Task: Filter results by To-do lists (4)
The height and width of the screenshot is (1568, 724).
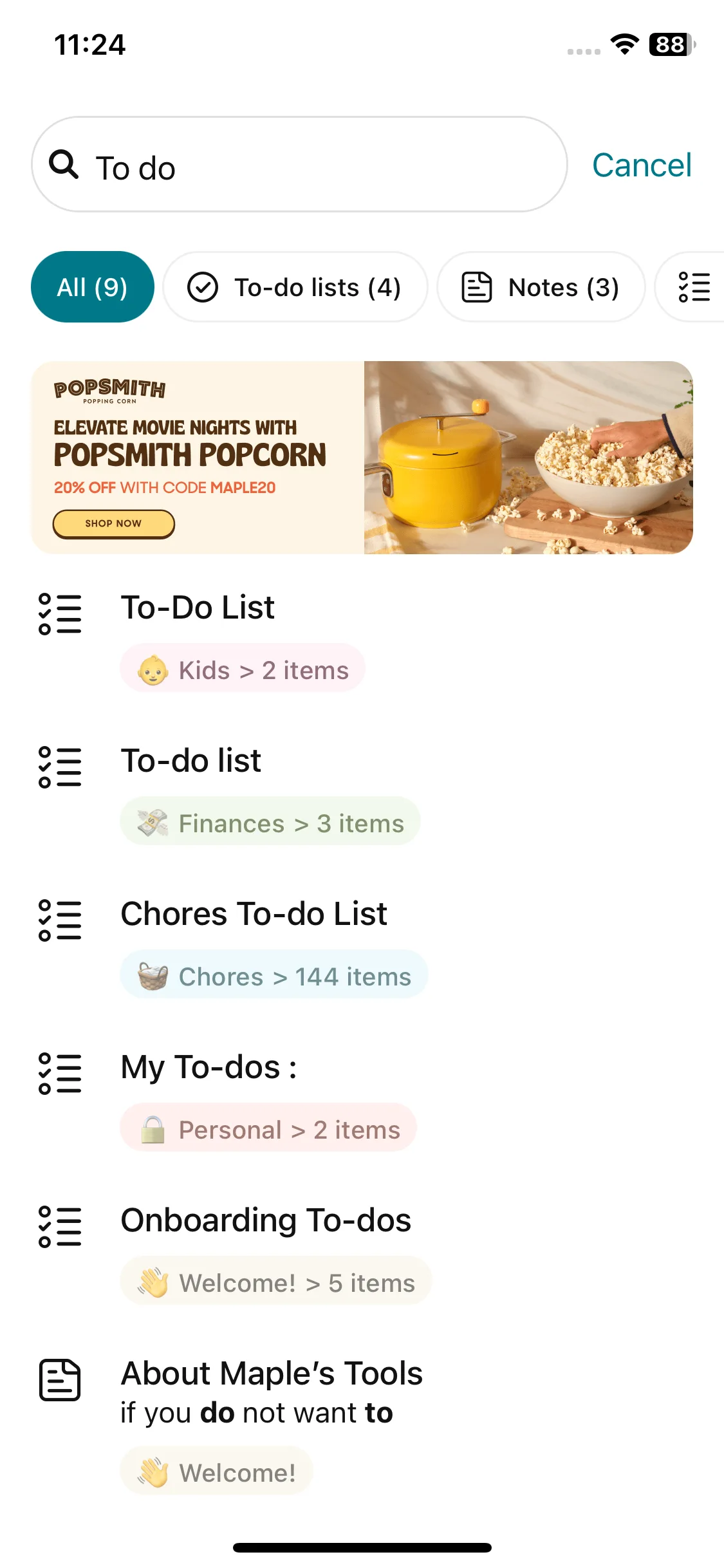Action: 295,287
